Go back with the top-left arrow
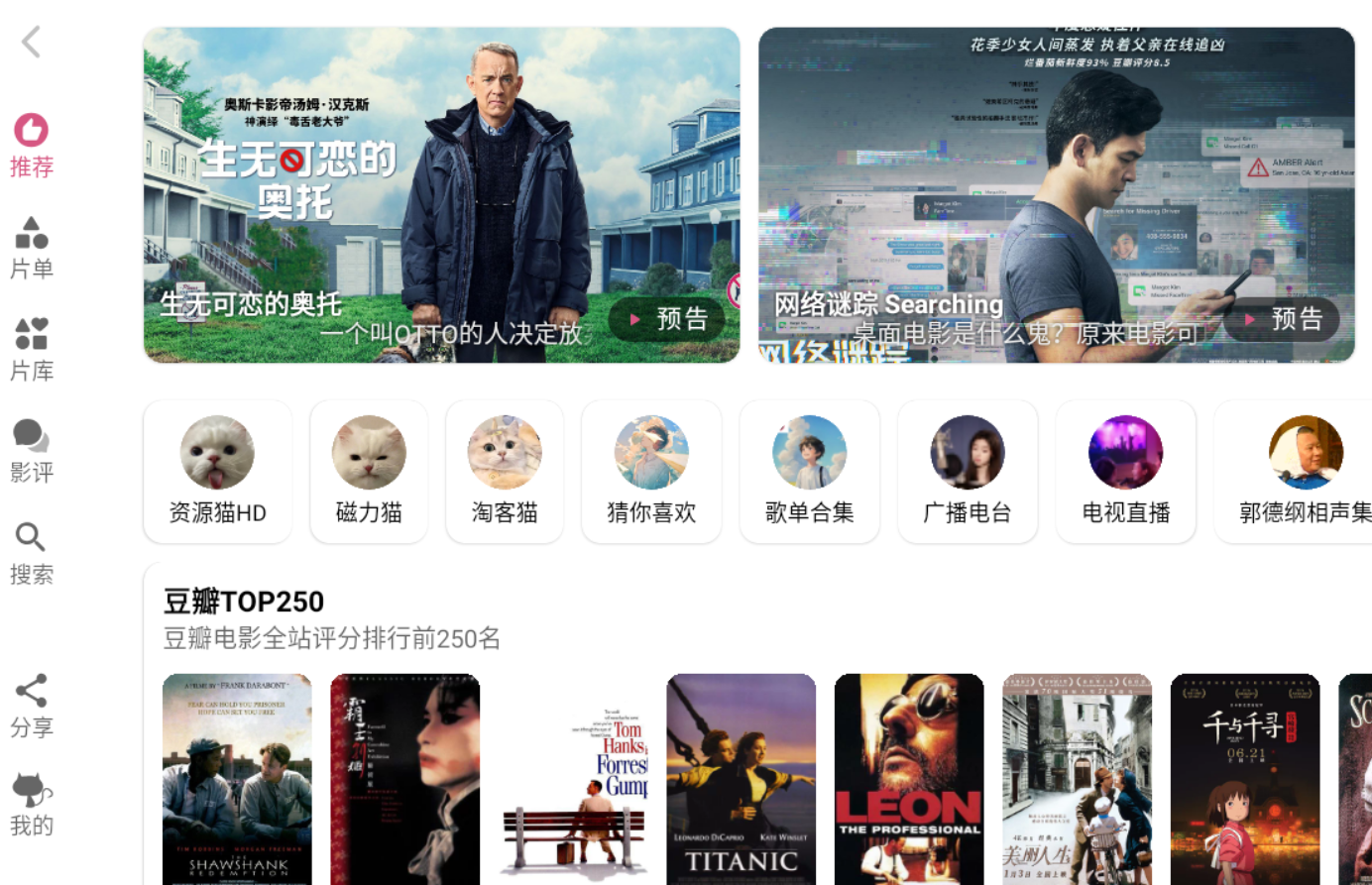Viewport: 1372px width, 885px height. 32,42
